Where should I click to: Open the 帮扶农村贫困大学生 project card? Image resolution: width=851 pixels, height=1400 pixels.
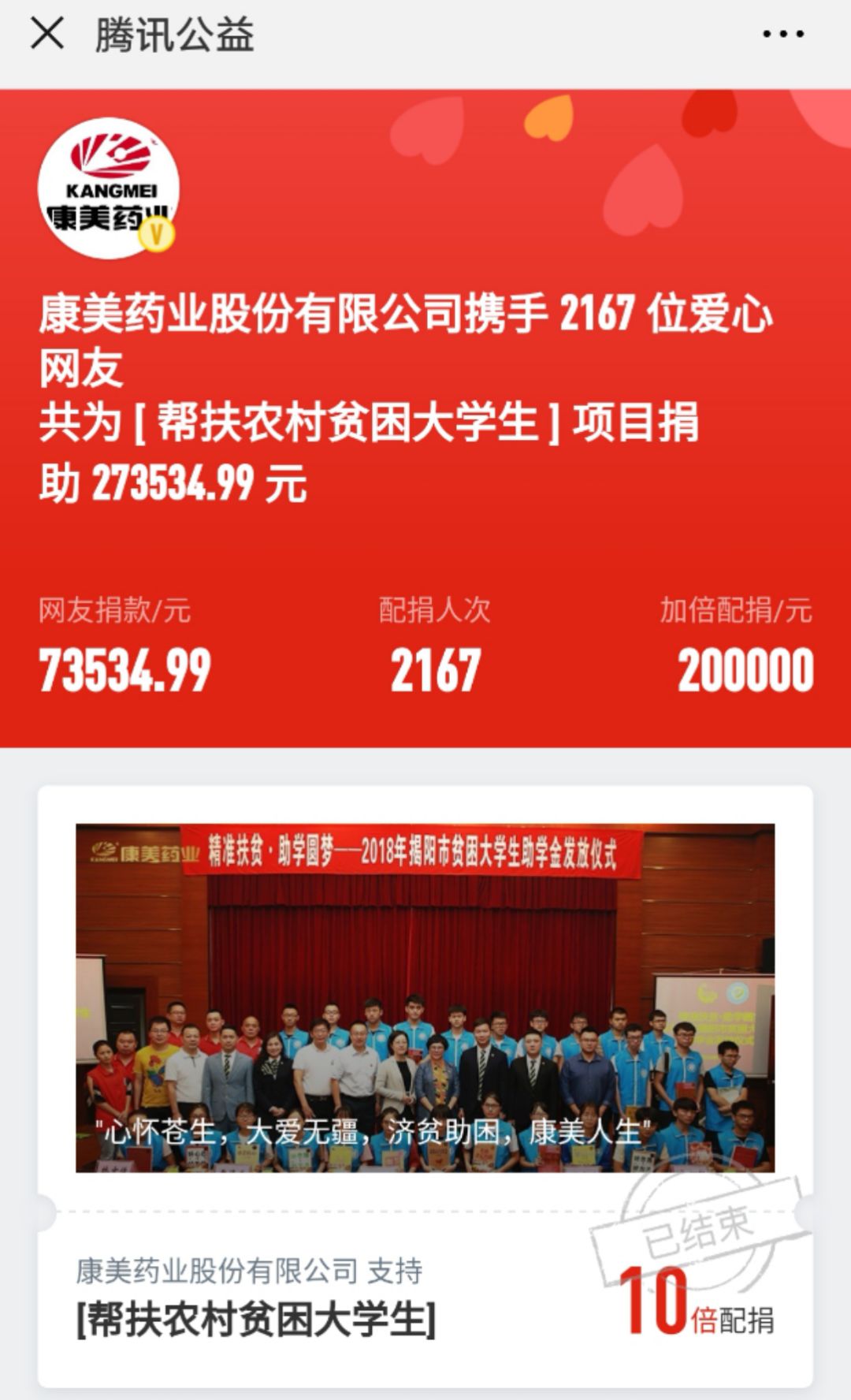point(425,1086)
